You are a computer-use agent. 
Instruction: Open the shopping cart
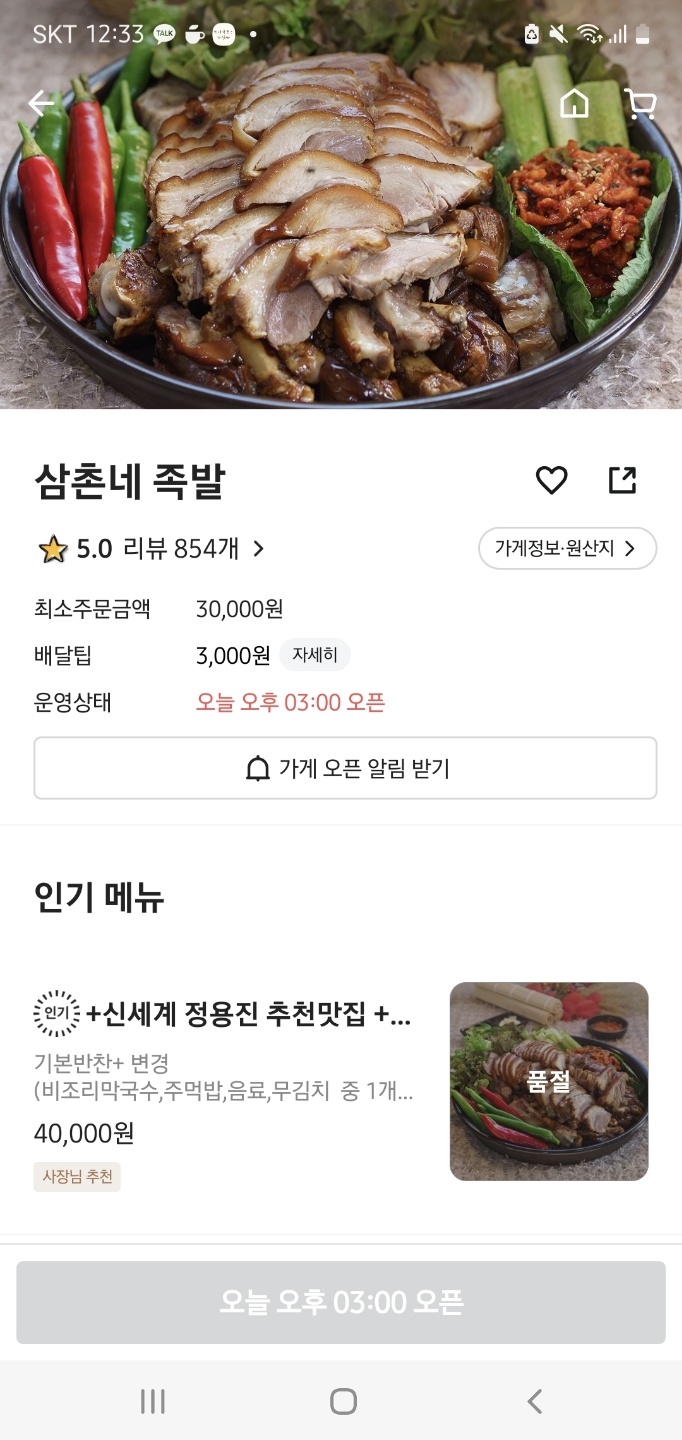pyautogui.click(x=639, y=103)
